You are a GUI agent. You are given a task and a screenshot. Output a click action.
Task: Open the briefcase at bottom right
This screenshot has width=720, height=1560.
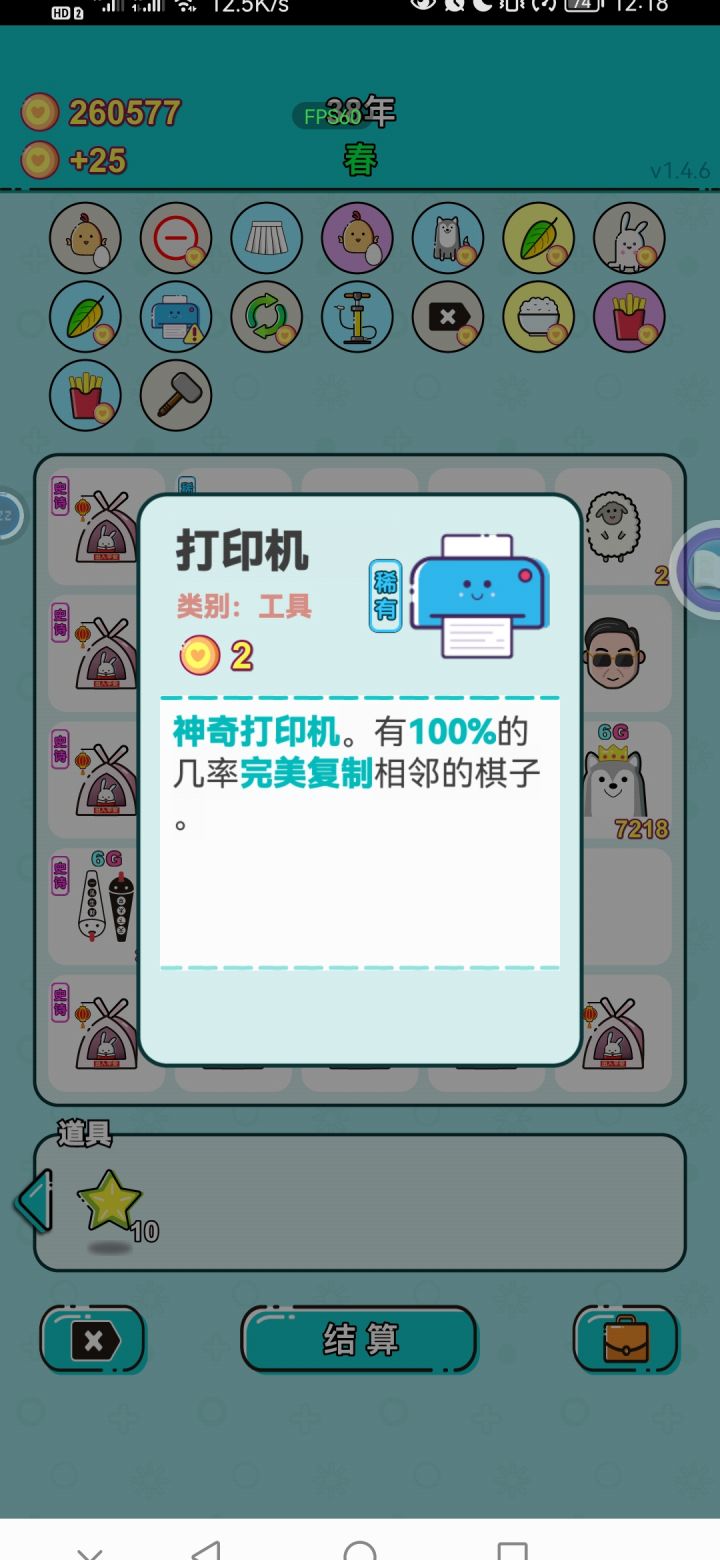click(x=626, y=1339)
